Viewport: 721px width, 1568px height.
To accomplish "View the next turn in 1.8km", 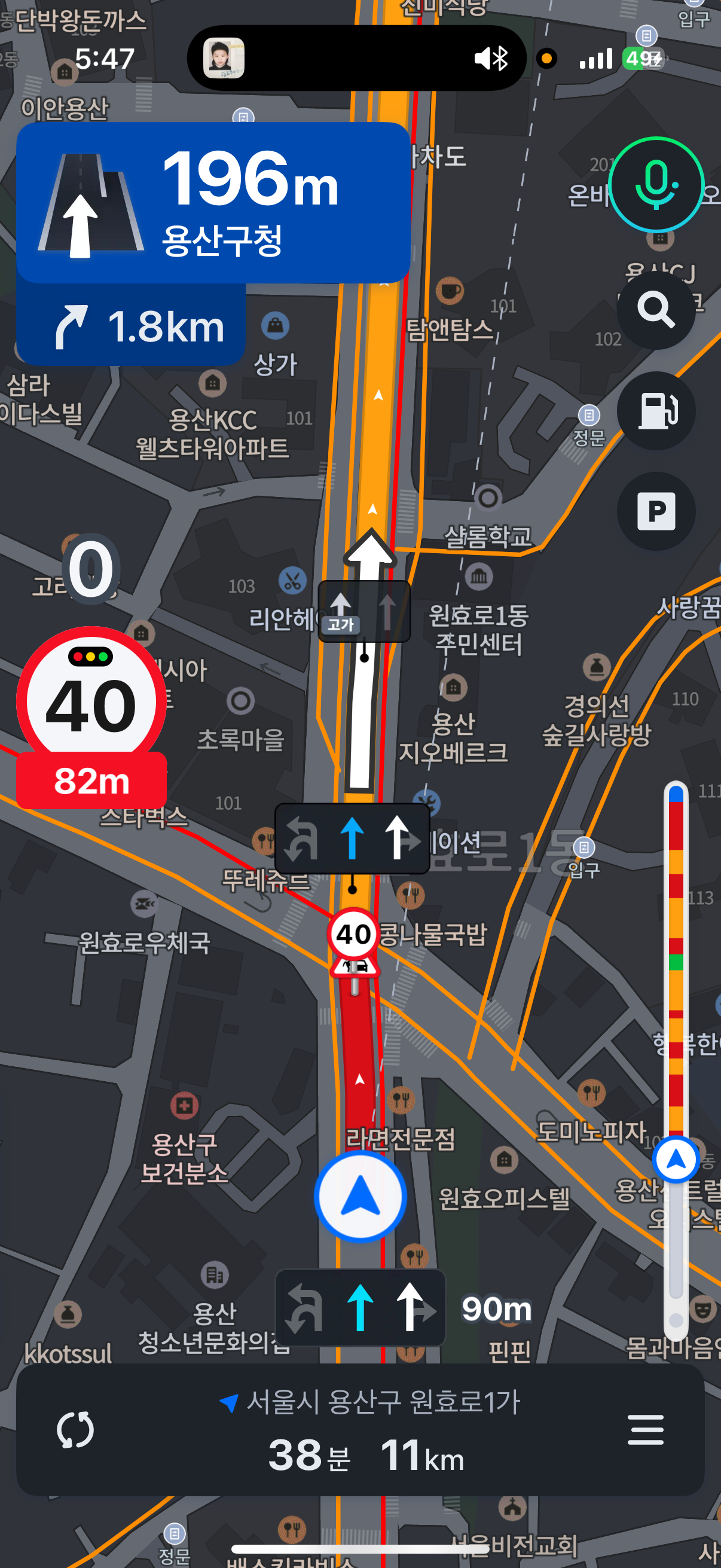I will click(131, 327).
